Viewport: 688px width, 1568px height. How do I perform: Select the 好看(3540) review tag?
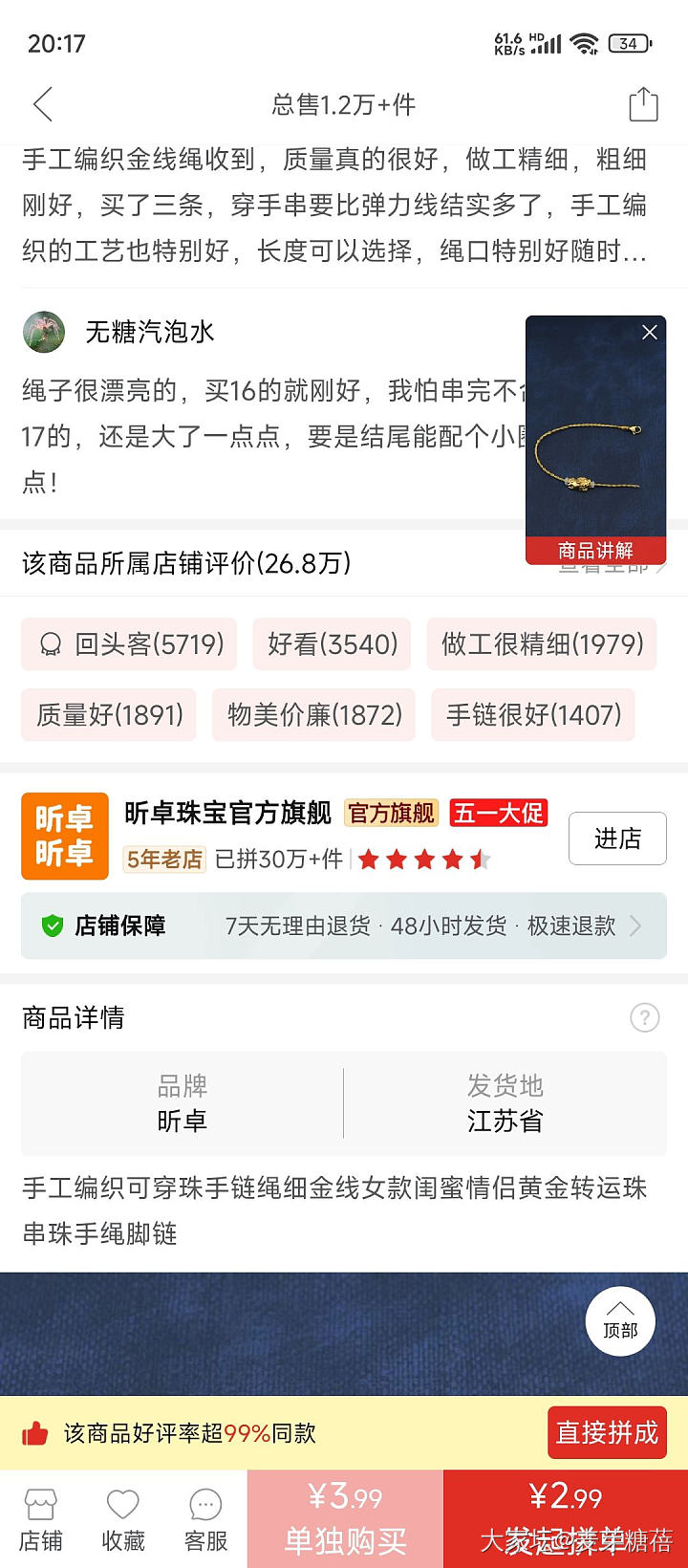[333, 644]
